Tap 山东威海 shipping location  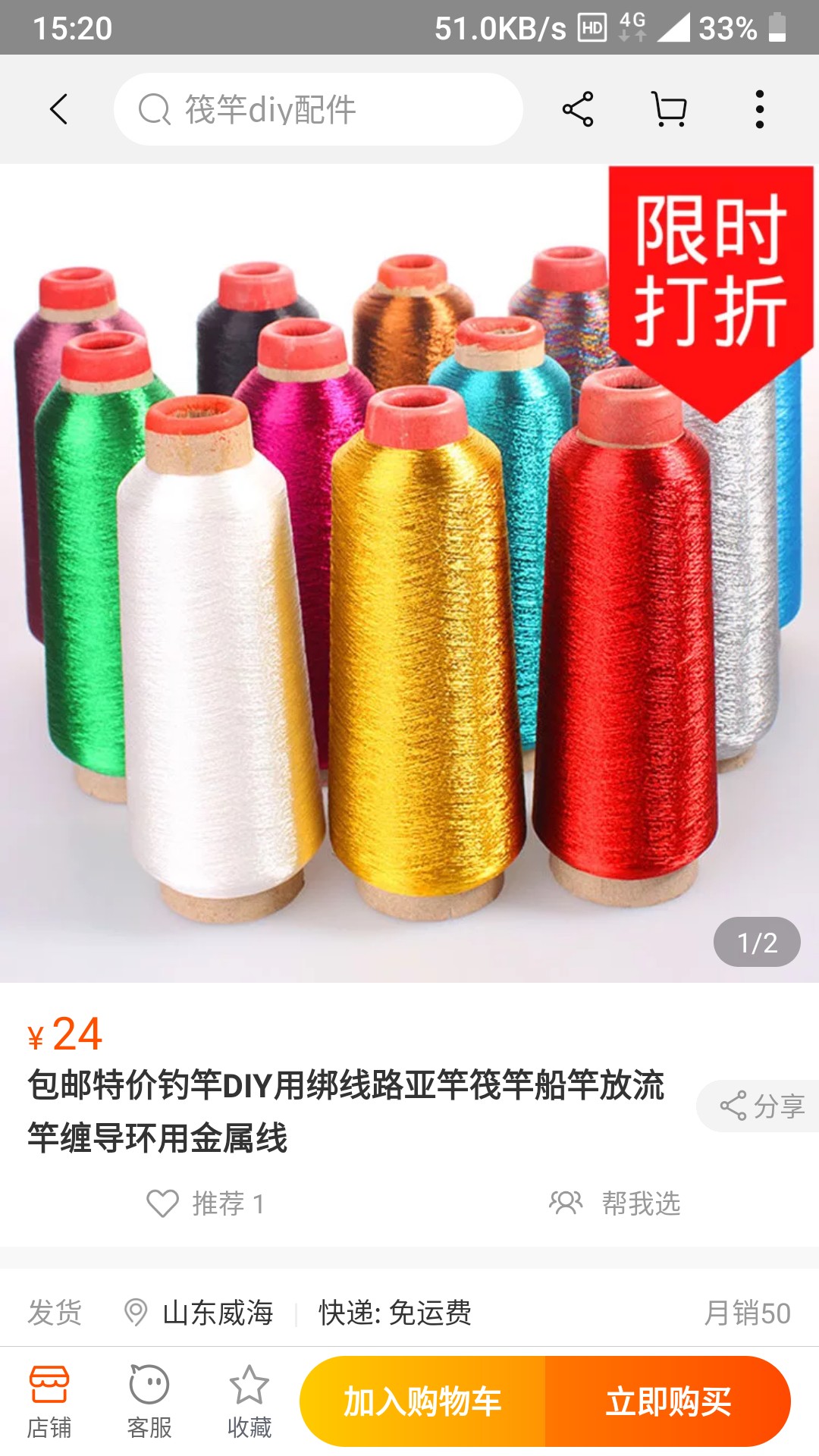click(x=216, y=1310)
